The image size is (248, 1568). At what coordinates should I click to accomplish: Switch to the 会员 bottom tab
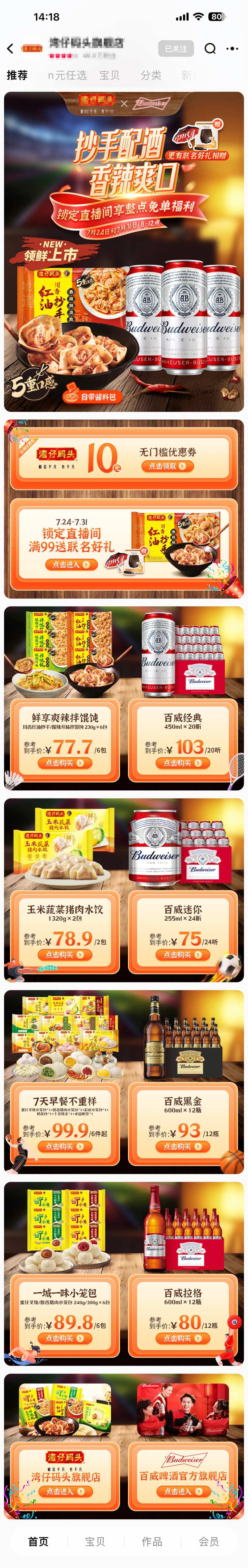point(209,1541)
